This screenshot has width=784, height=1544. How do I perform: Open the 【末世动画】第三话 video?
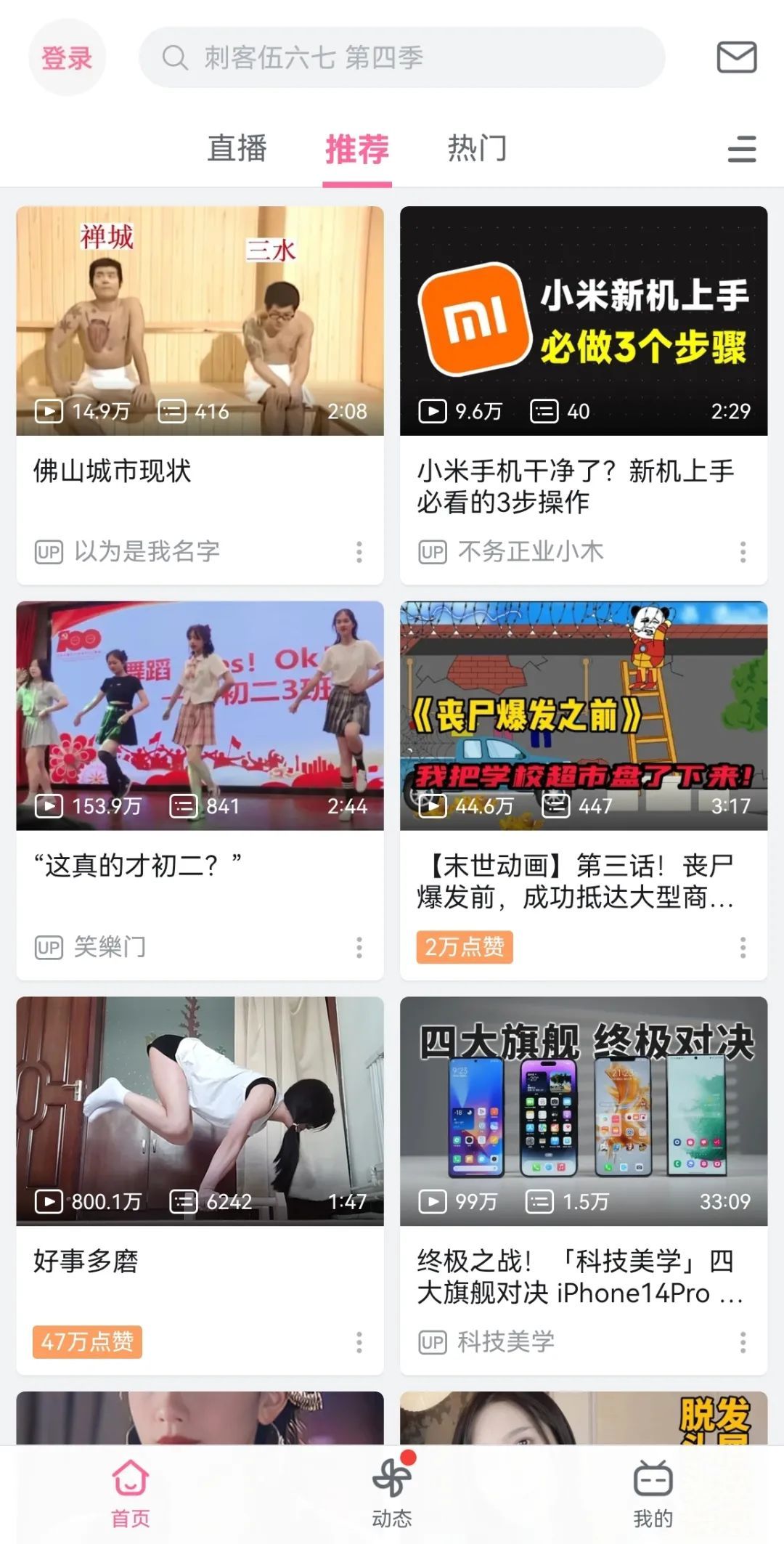coord(583,715)
